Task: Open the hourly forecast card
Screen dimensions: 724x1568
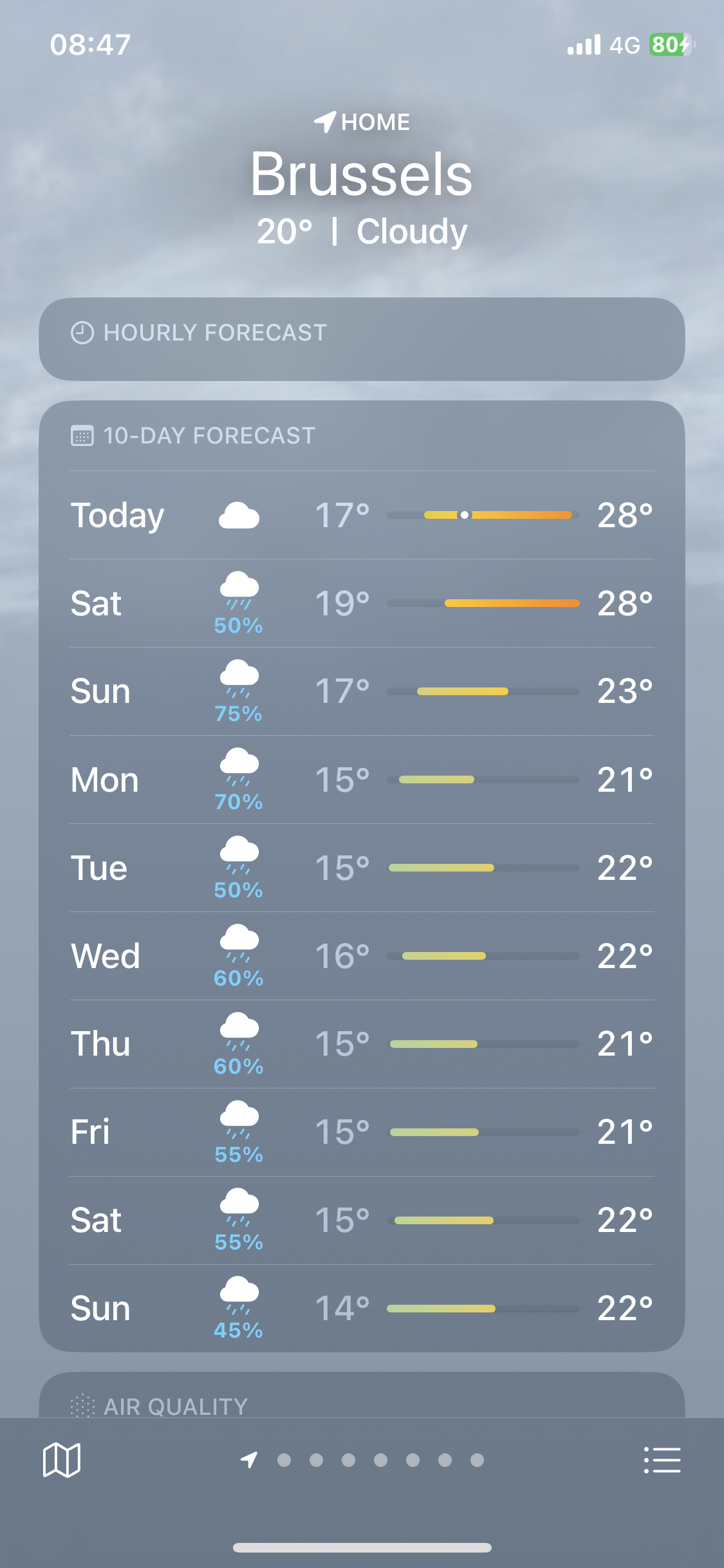Action: (362, 339)
